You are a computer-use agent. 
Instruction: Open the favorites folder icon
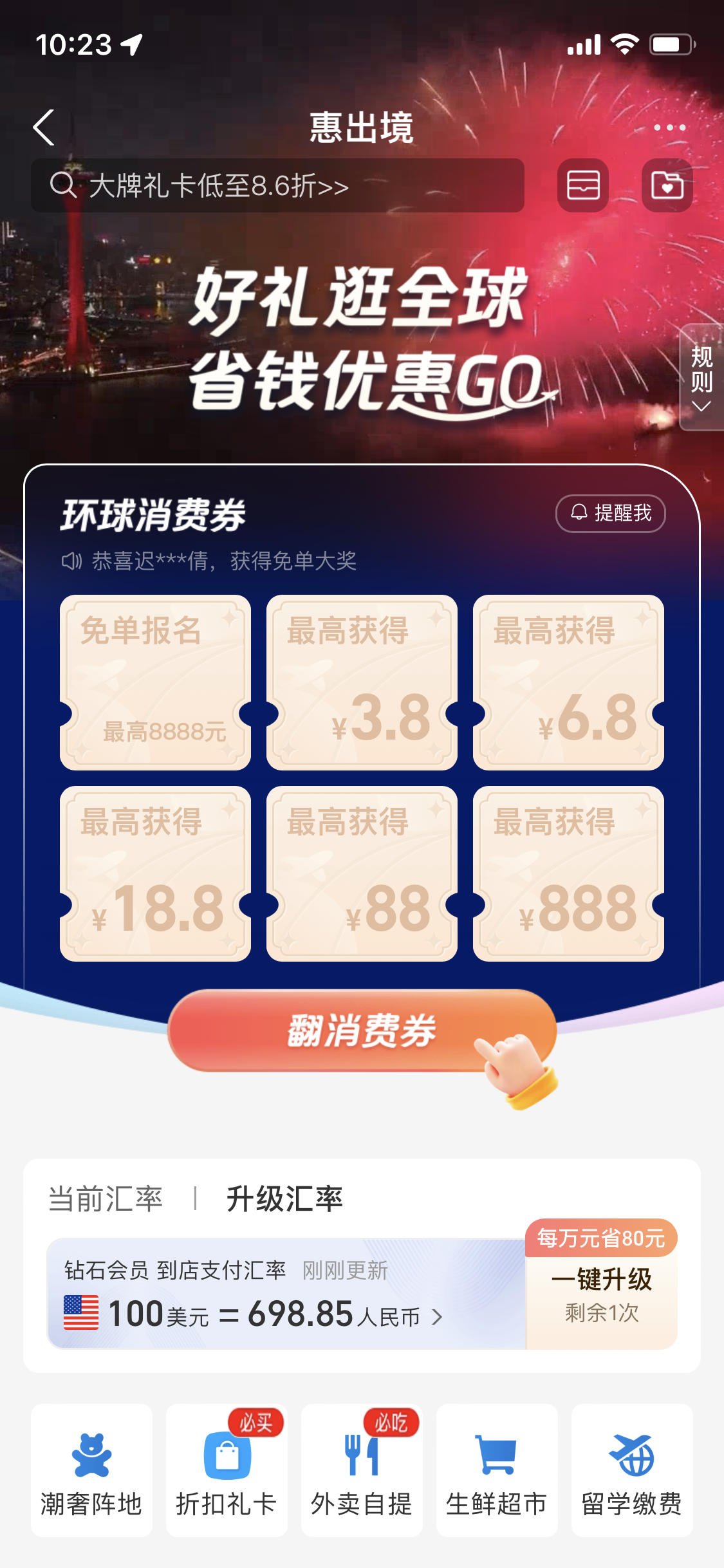pyautogui.click(x=667, y=186)
